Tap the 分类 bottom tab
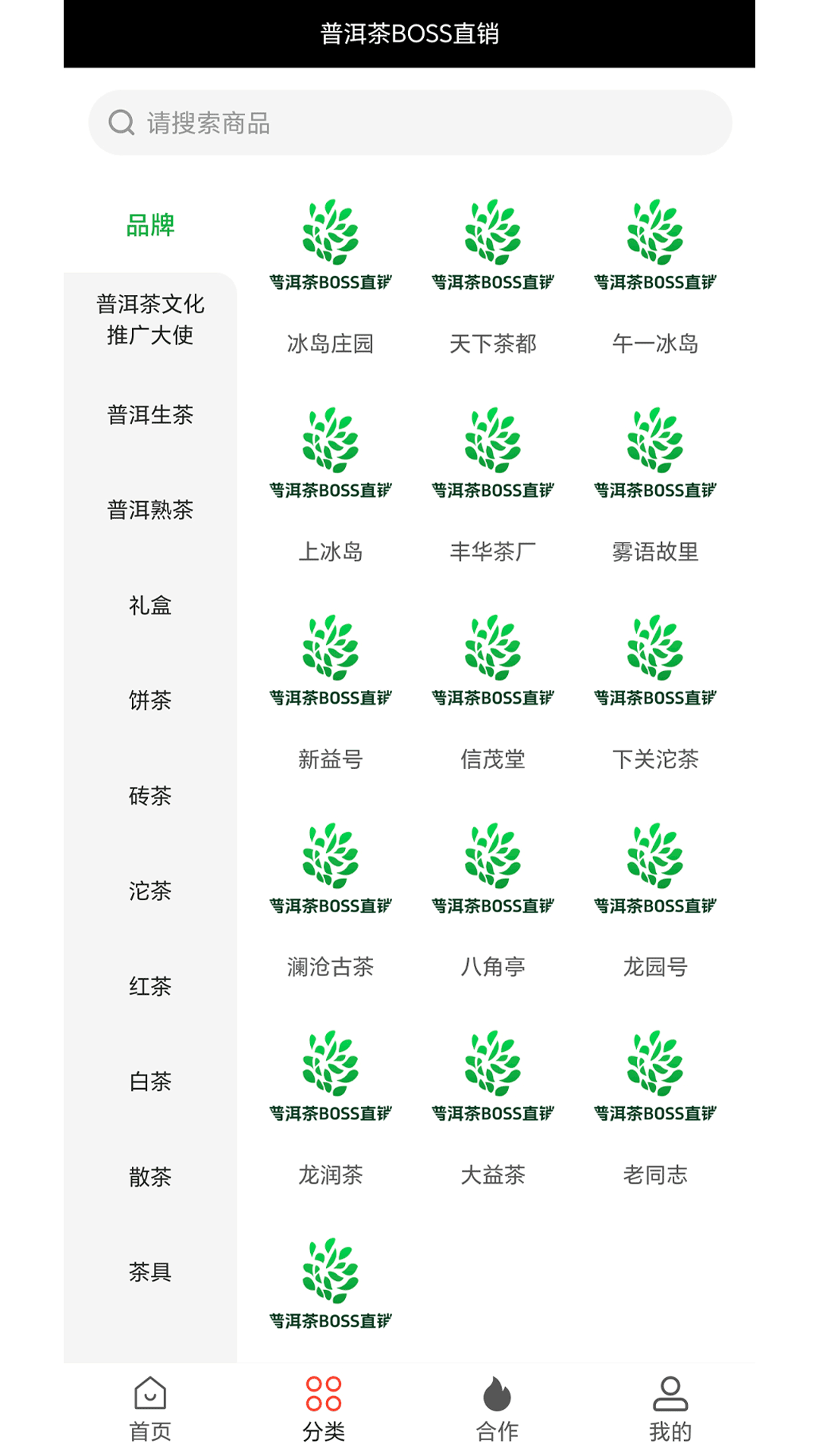819x1456 pixels. pos(324,1409)
